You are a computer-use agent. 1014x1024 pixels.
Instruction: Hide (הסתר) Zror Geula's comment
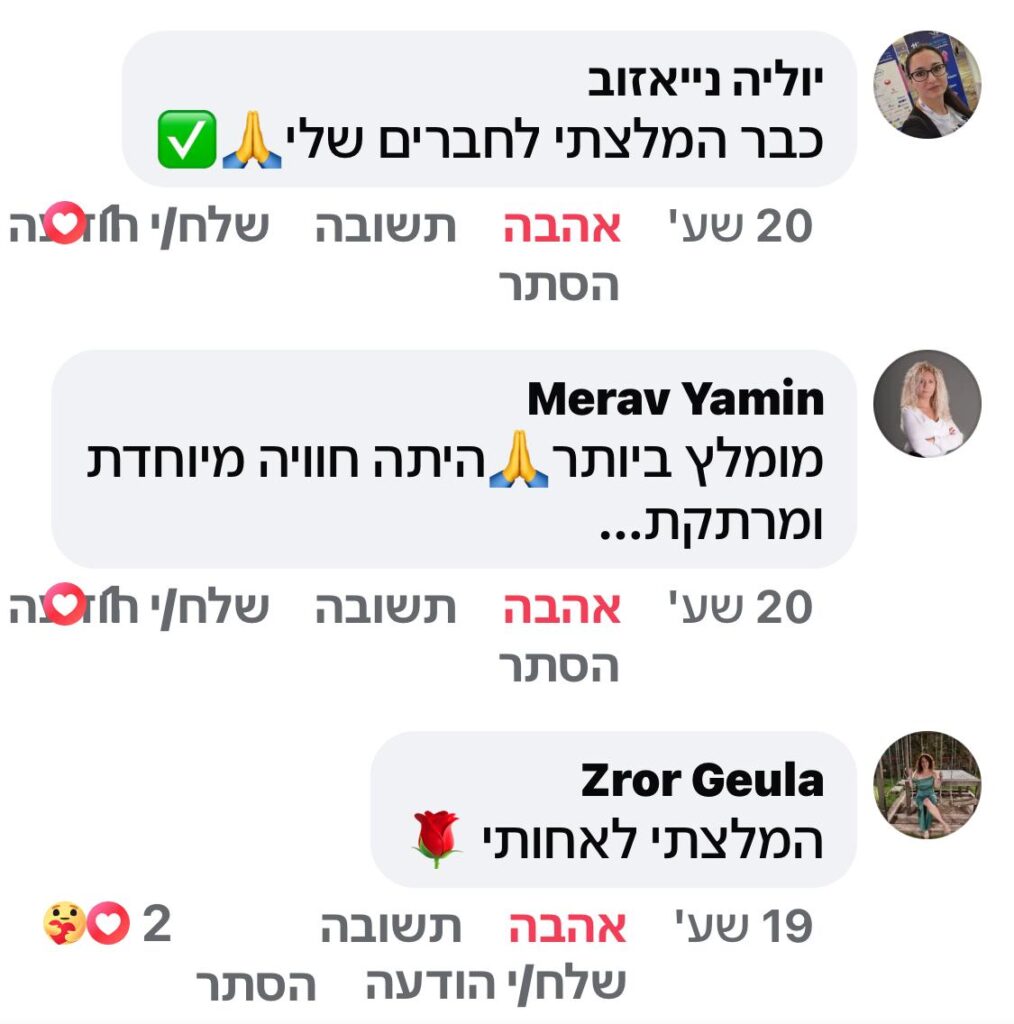(256, 986)
